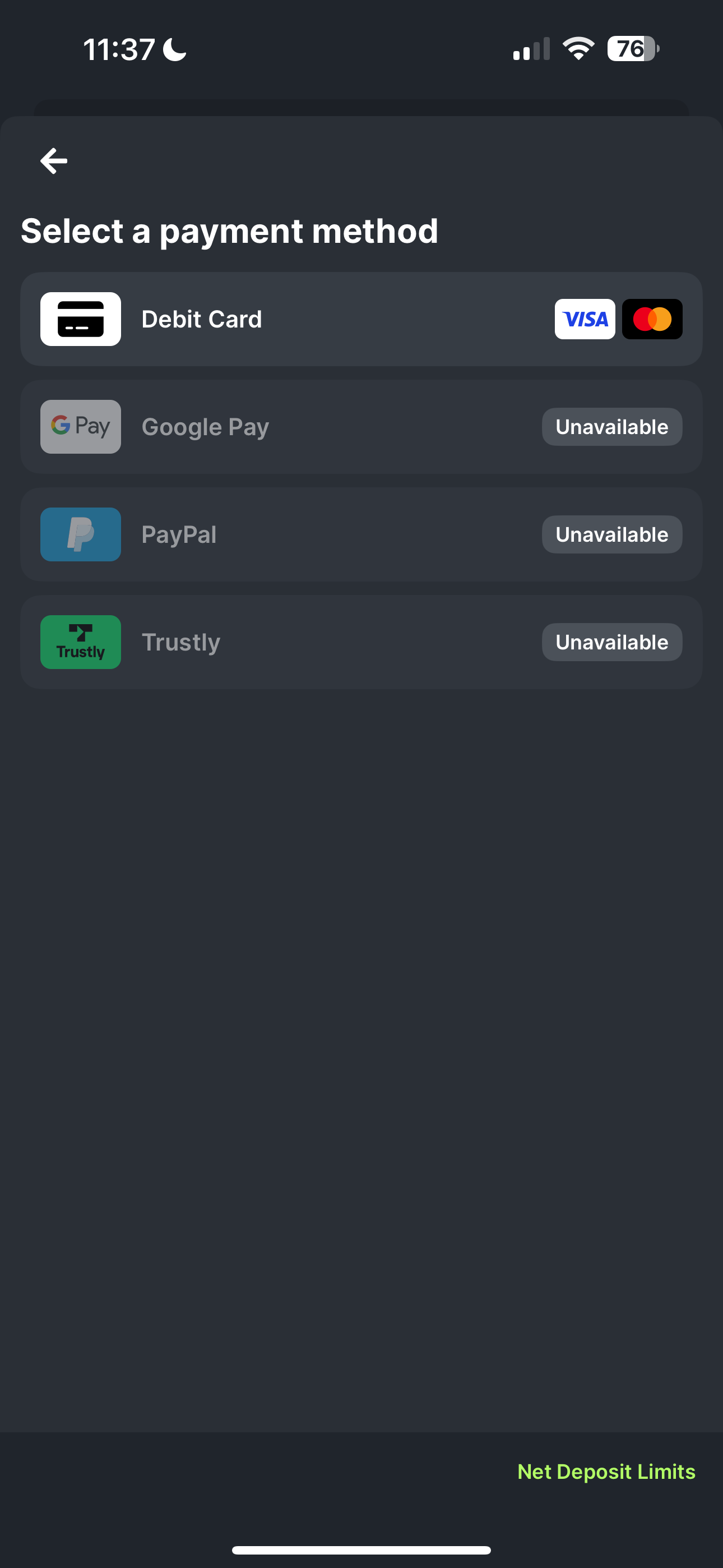Tap the battery indicator showing 76
723x1568 pixels.
(x=632, y=49)
